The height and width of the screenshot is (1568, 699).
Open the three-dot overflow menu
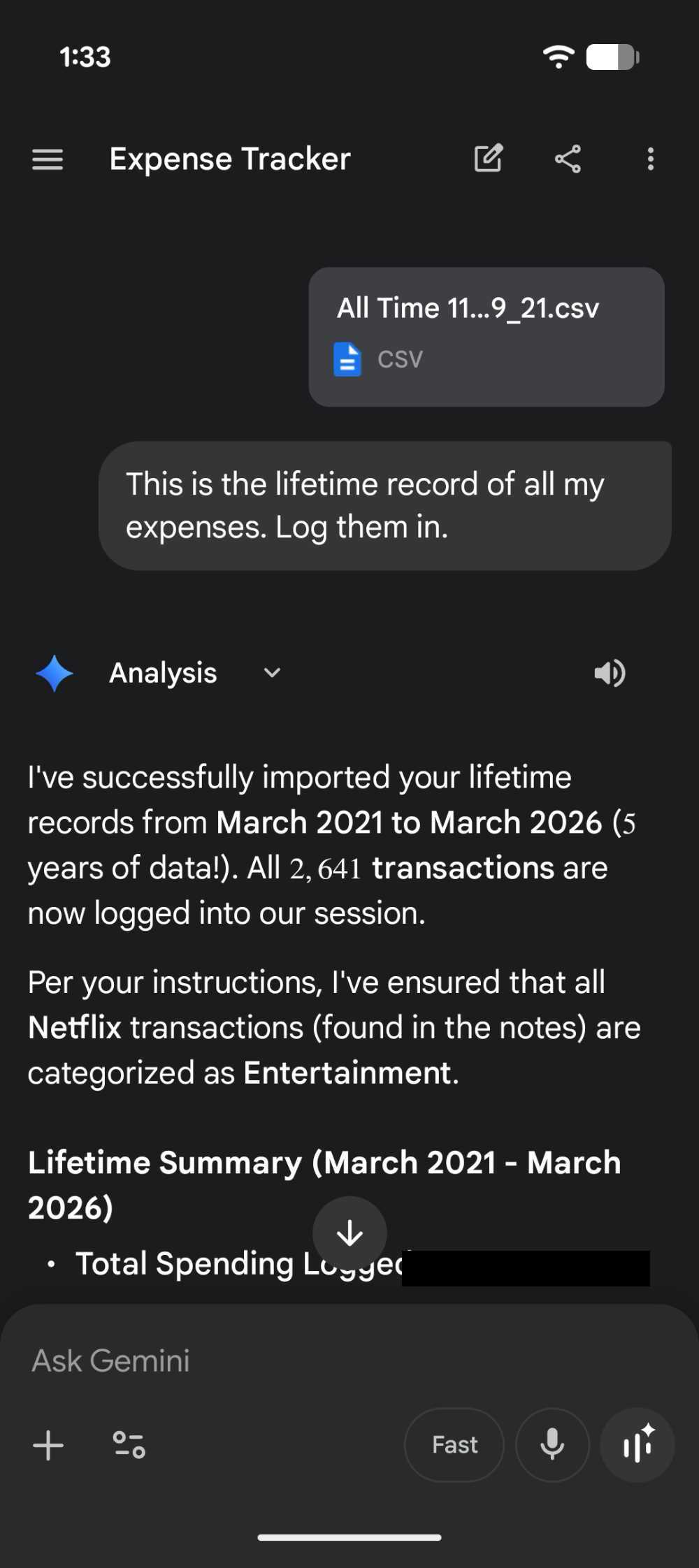click(649, 159)
